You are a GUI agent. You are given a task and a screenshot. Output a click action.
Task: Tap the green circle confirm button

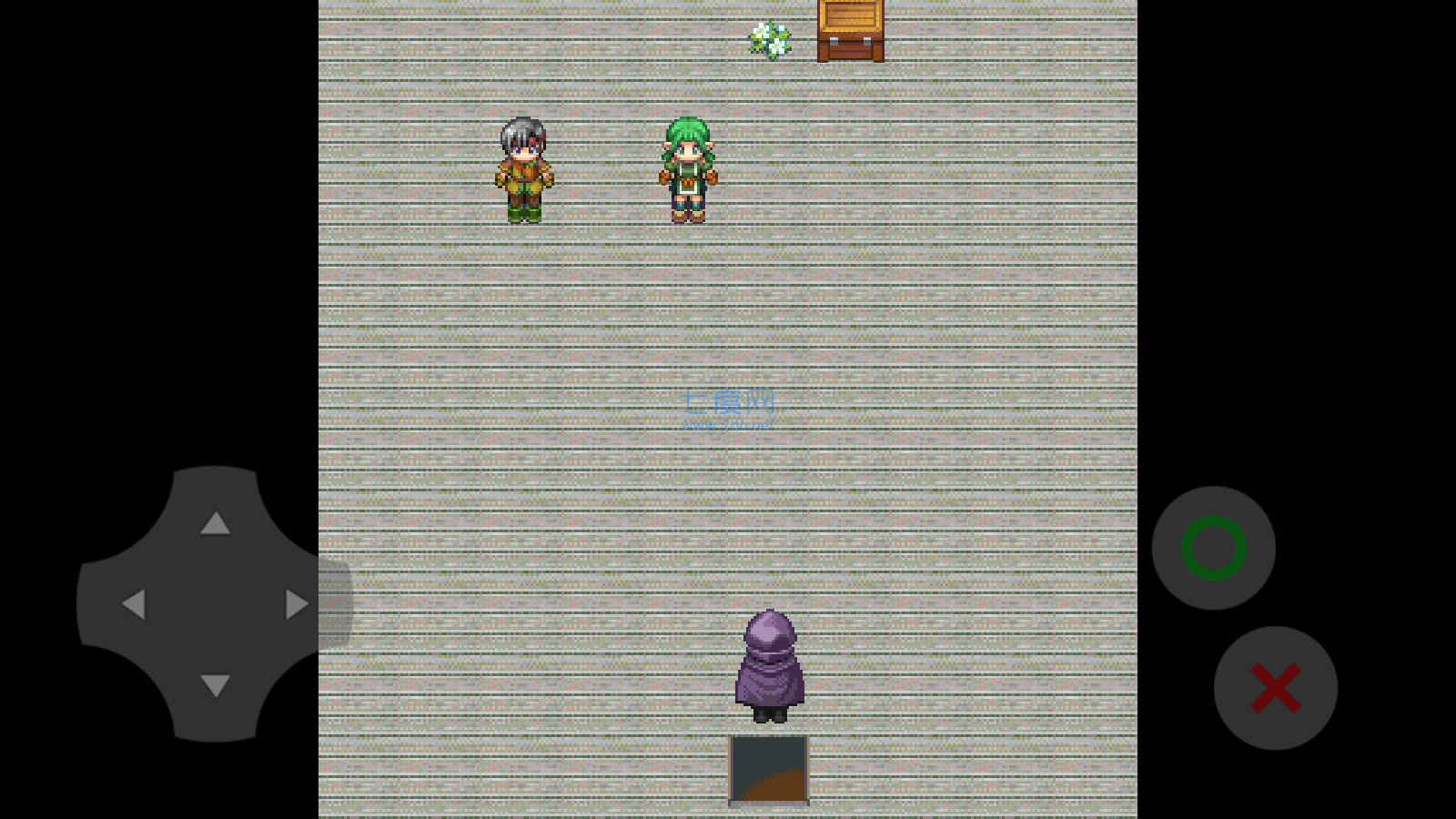1213,548
